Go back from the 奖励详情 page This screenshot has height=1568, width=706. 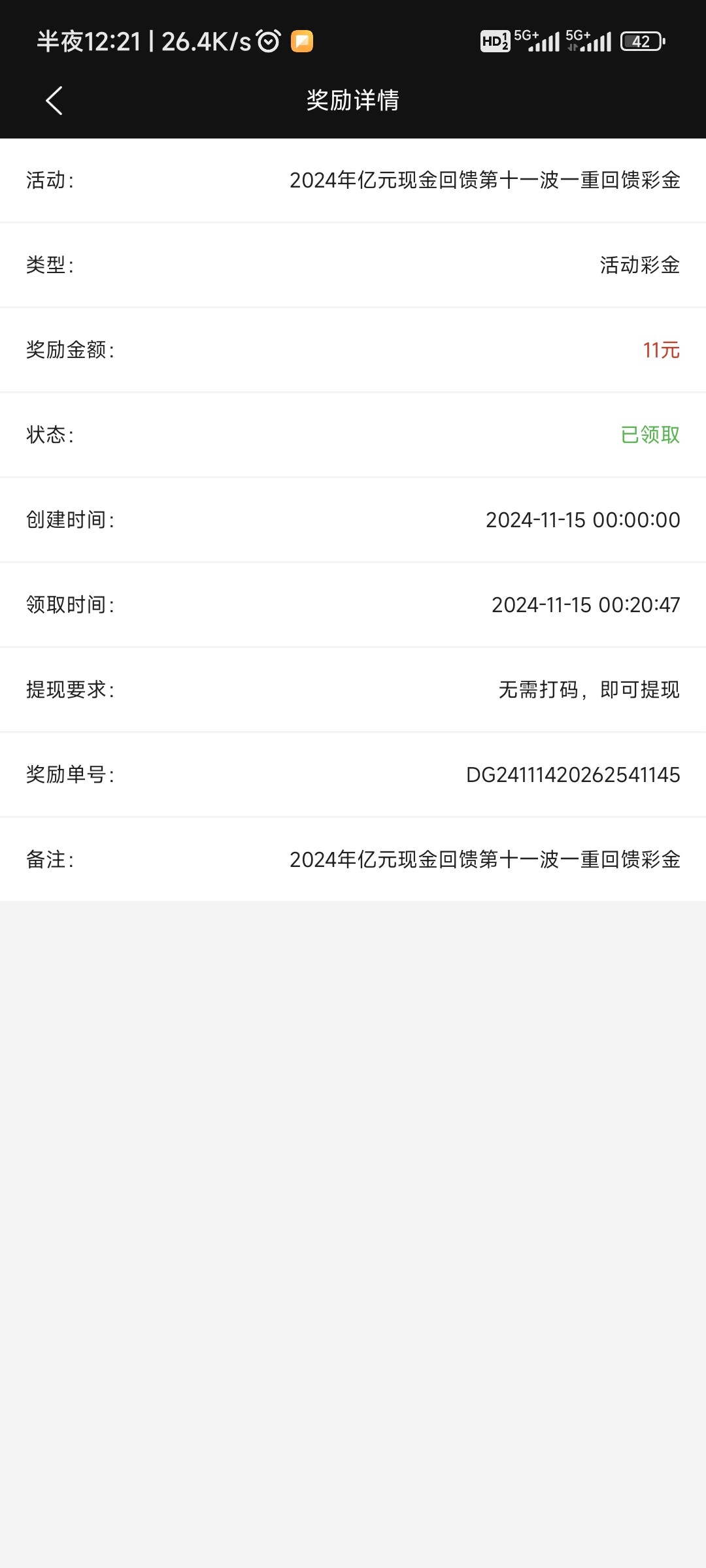click(x=54, y=101)
